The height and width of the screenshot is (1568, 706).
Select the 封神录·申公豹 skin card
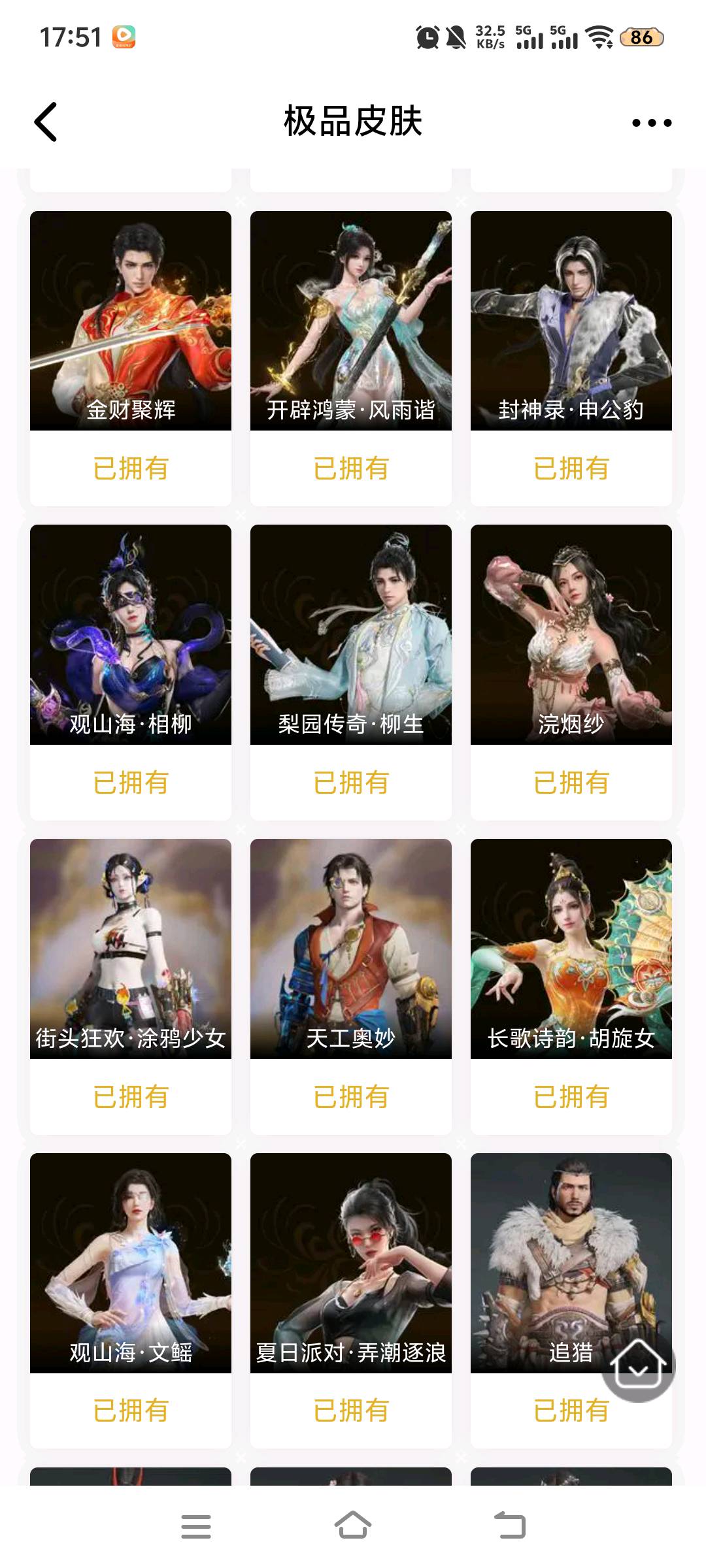(571, 321)
